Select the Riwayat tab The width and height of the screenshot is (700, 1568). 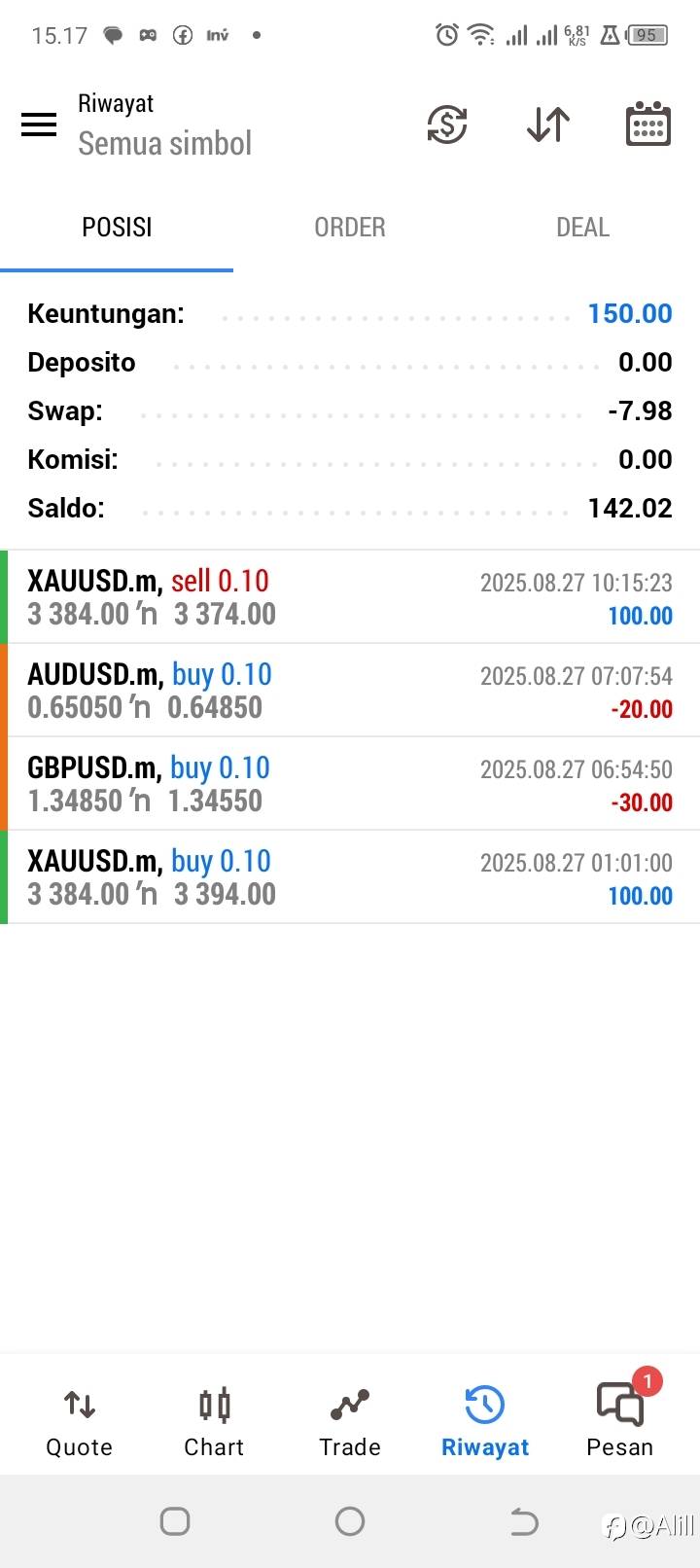485,1420
